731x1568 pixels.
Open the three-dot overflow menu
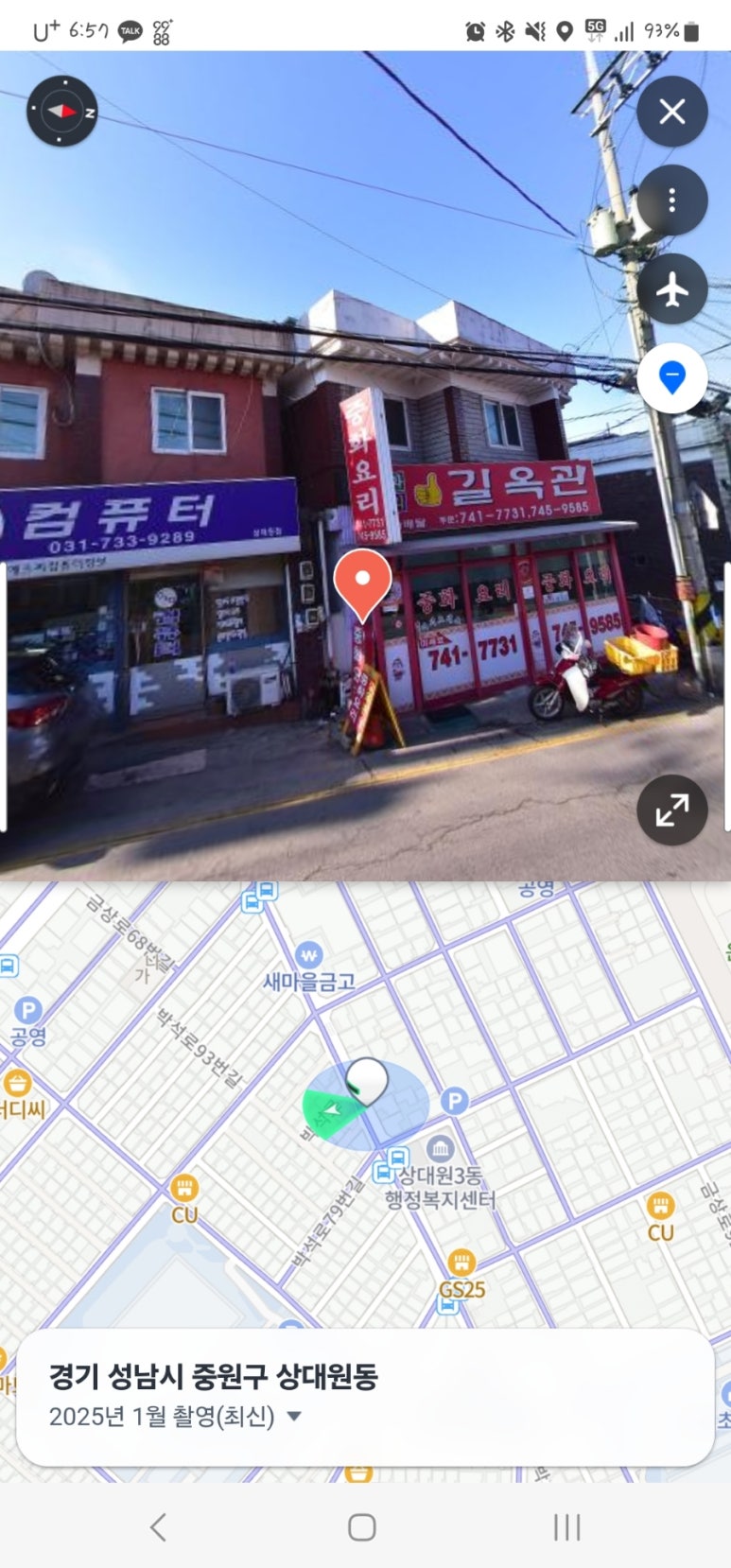671,200
